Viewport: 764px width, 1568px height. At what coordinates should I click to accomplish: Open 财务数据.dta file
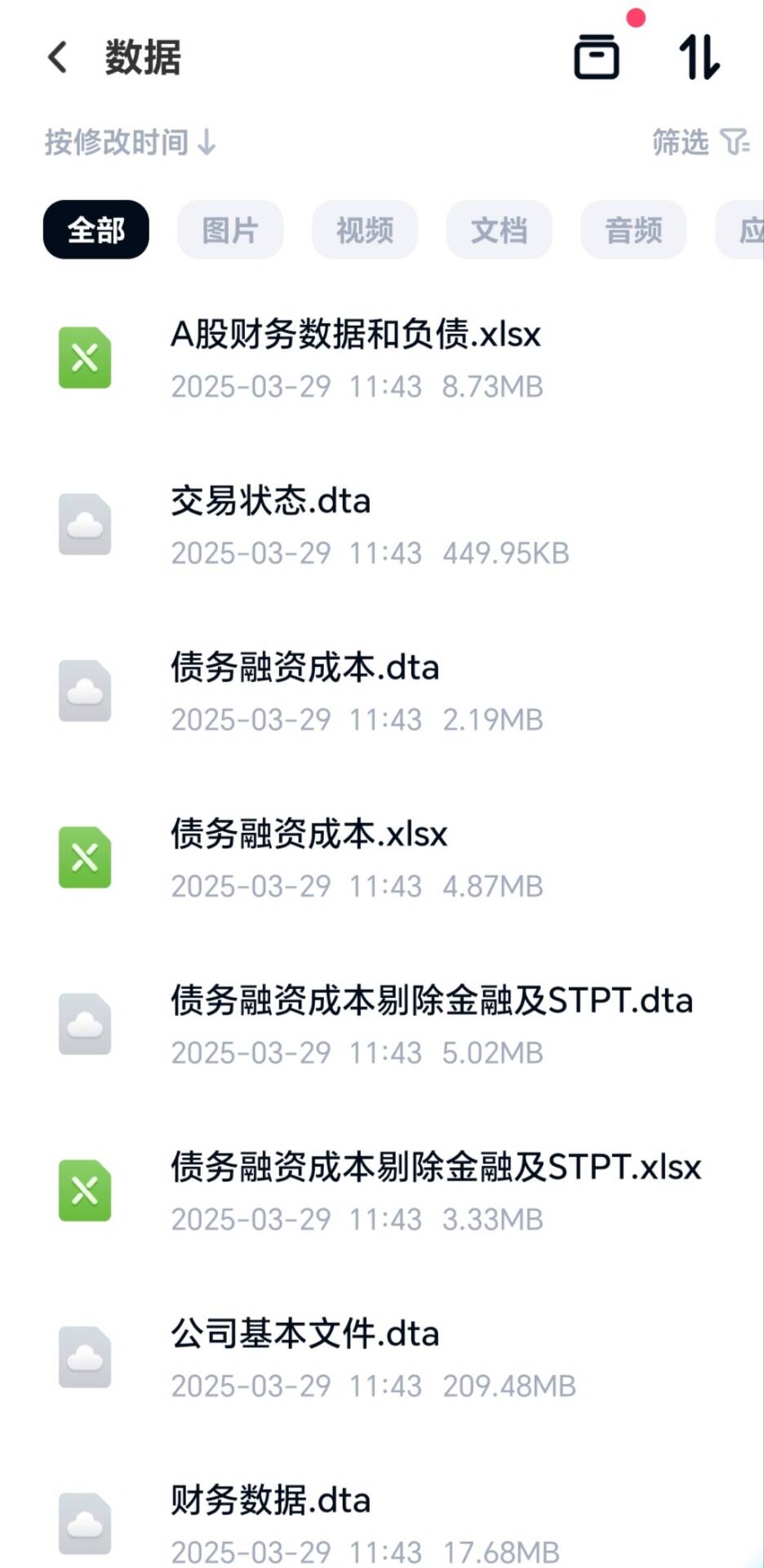pos(271,1522)
